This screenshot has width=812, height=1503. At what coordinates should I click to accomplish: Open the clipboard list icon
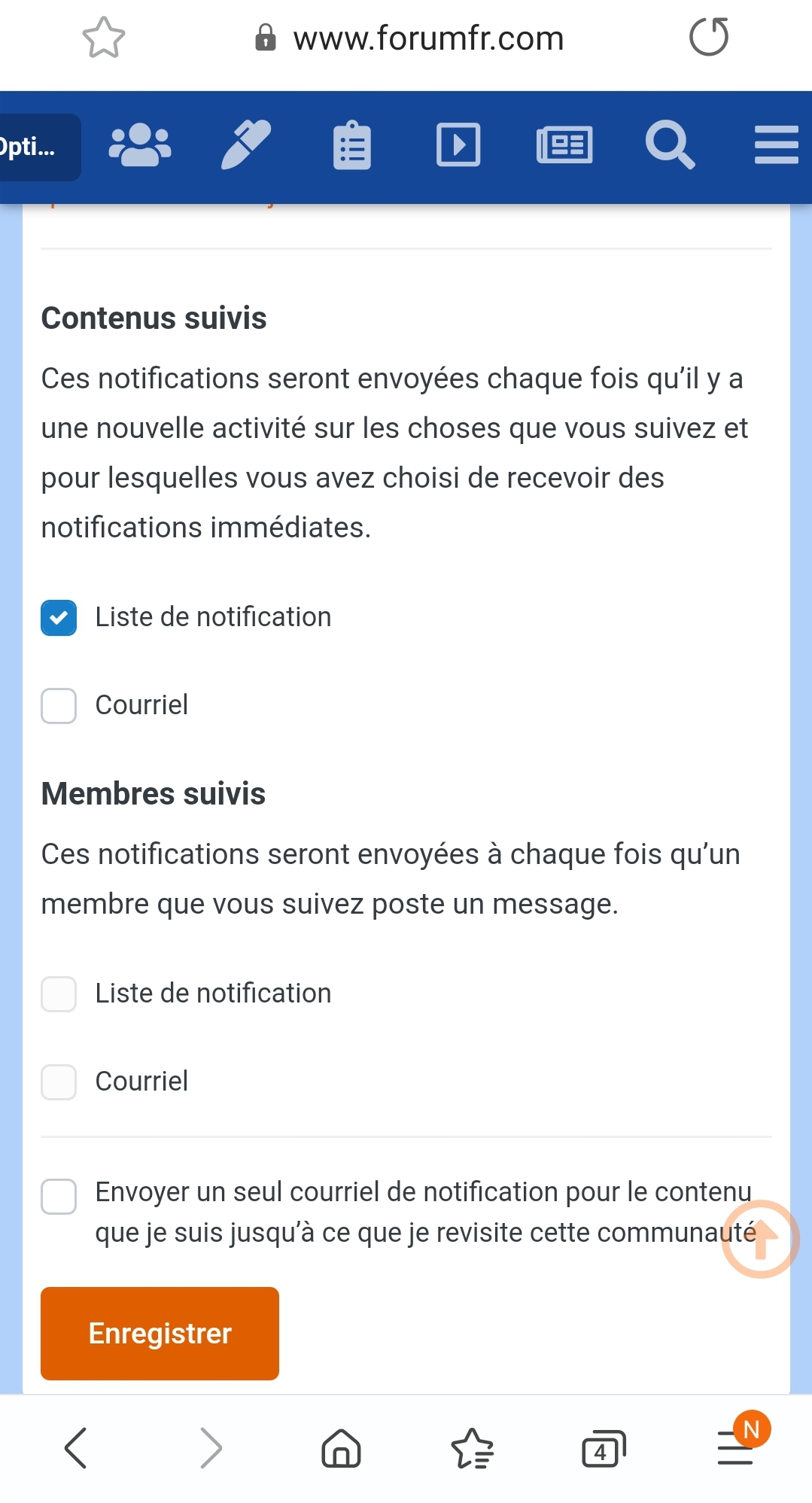tap(352, 145)
